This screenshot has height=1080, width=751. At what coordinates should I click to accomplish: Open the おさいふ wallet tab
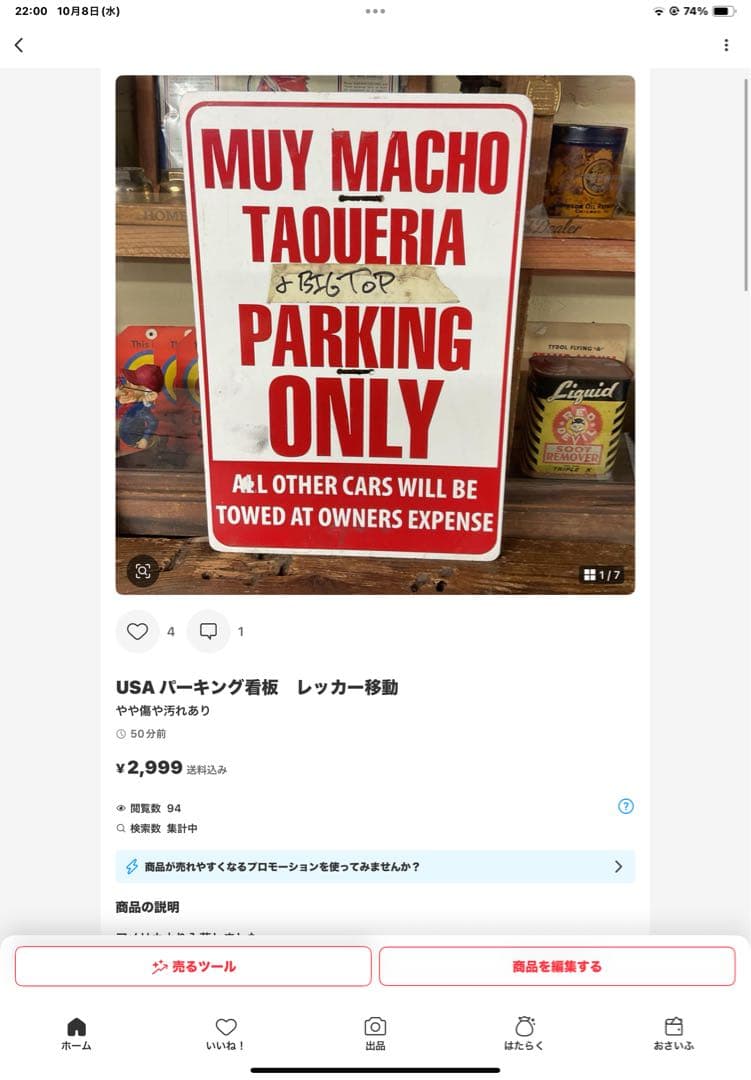[673, 1033]
